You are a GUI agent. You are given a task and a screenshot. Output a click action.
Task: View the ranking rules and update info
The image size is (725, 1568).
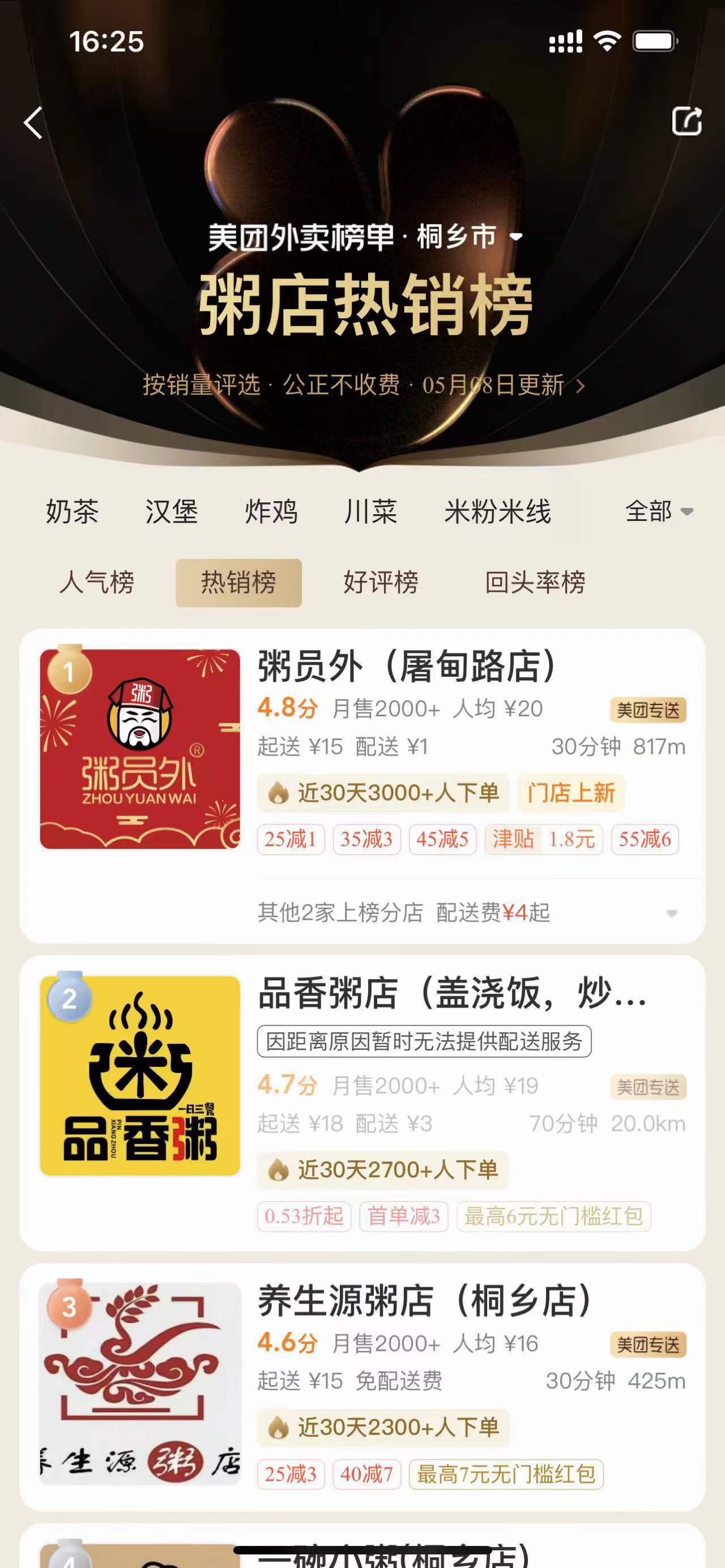click(364, 385)
